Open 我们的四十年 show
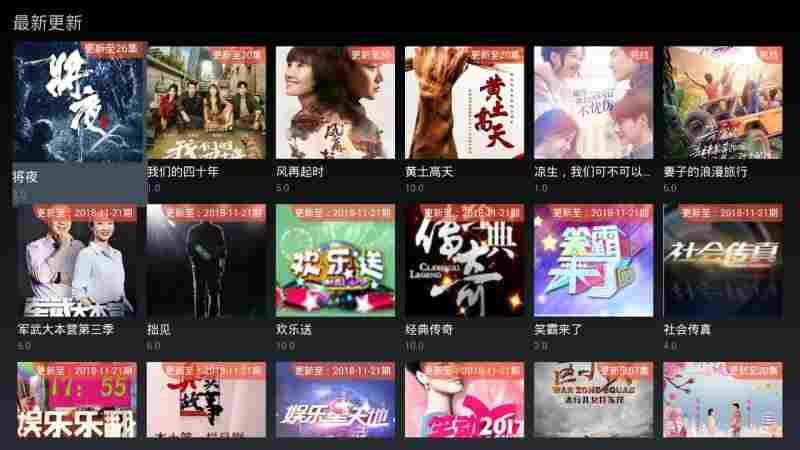The width and height of the screenshot is (800, 450). click(206, 103)
